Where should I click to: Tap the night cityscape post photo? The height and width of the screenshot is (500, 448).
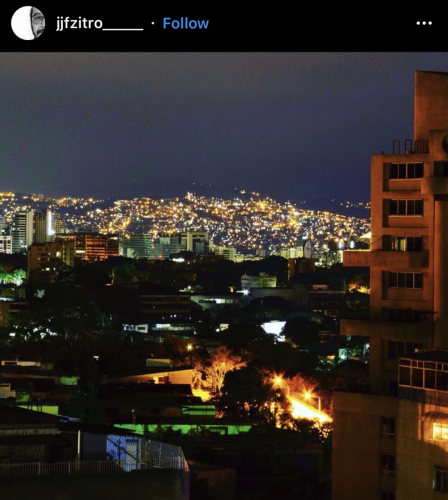pos(224,276)
